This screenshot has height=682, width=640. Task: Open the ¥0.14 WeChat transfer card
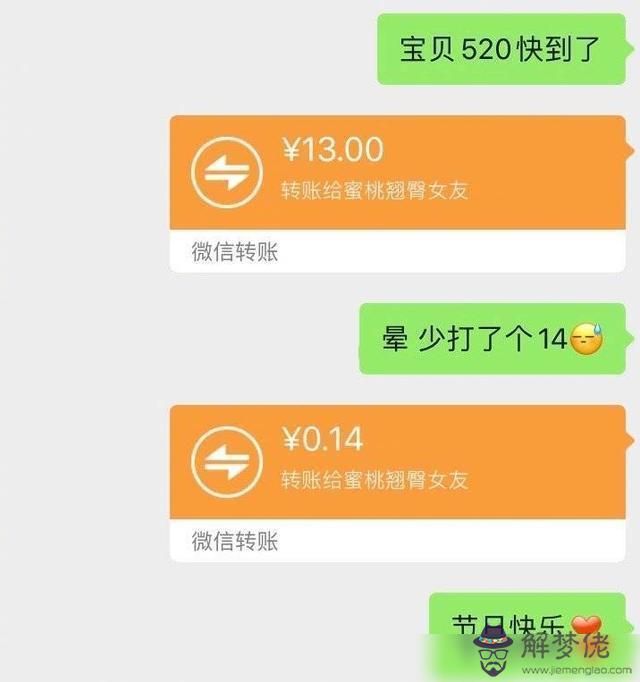(x=398, y=462)
